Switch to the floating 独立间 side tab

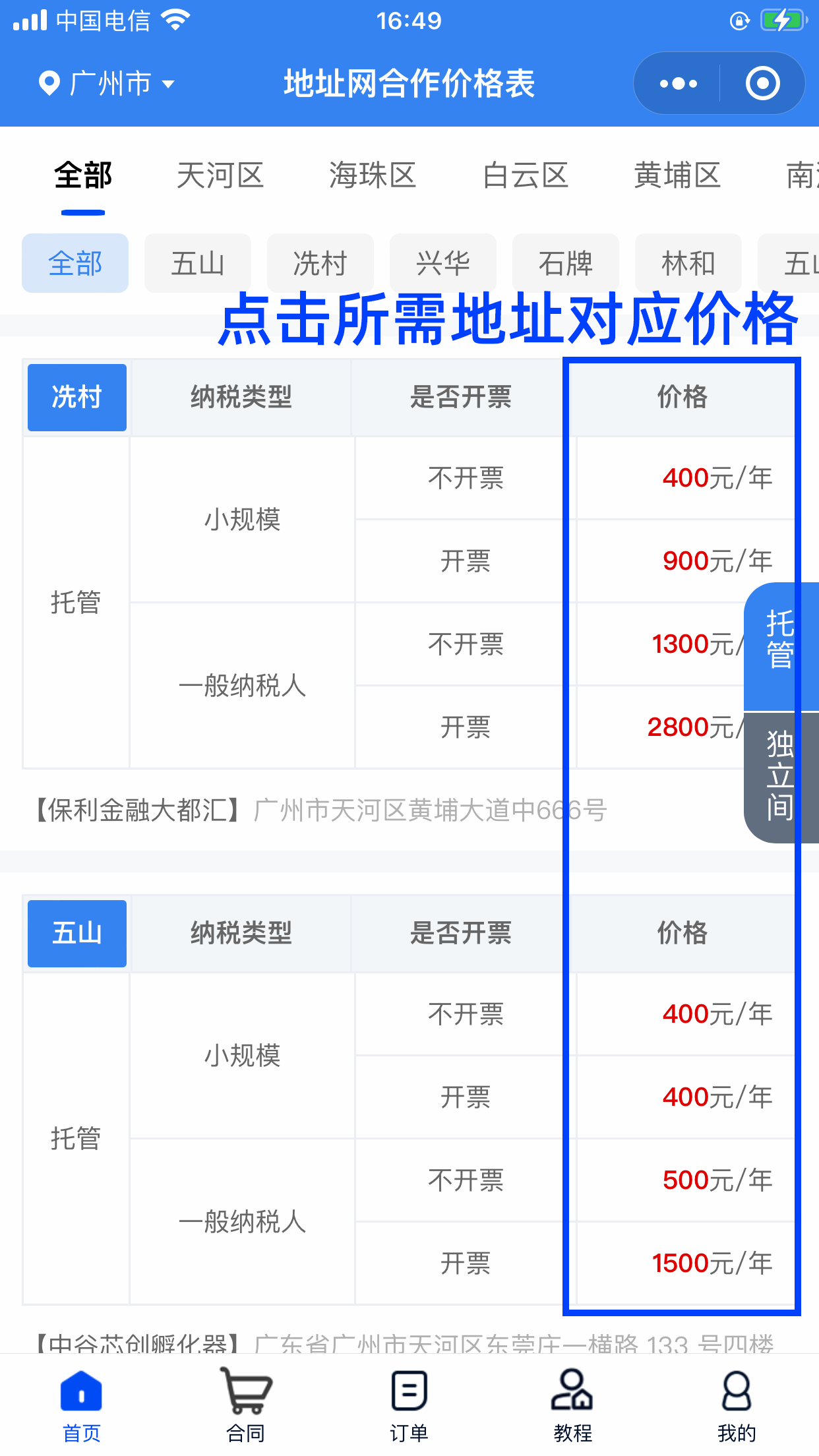(781, 776)
